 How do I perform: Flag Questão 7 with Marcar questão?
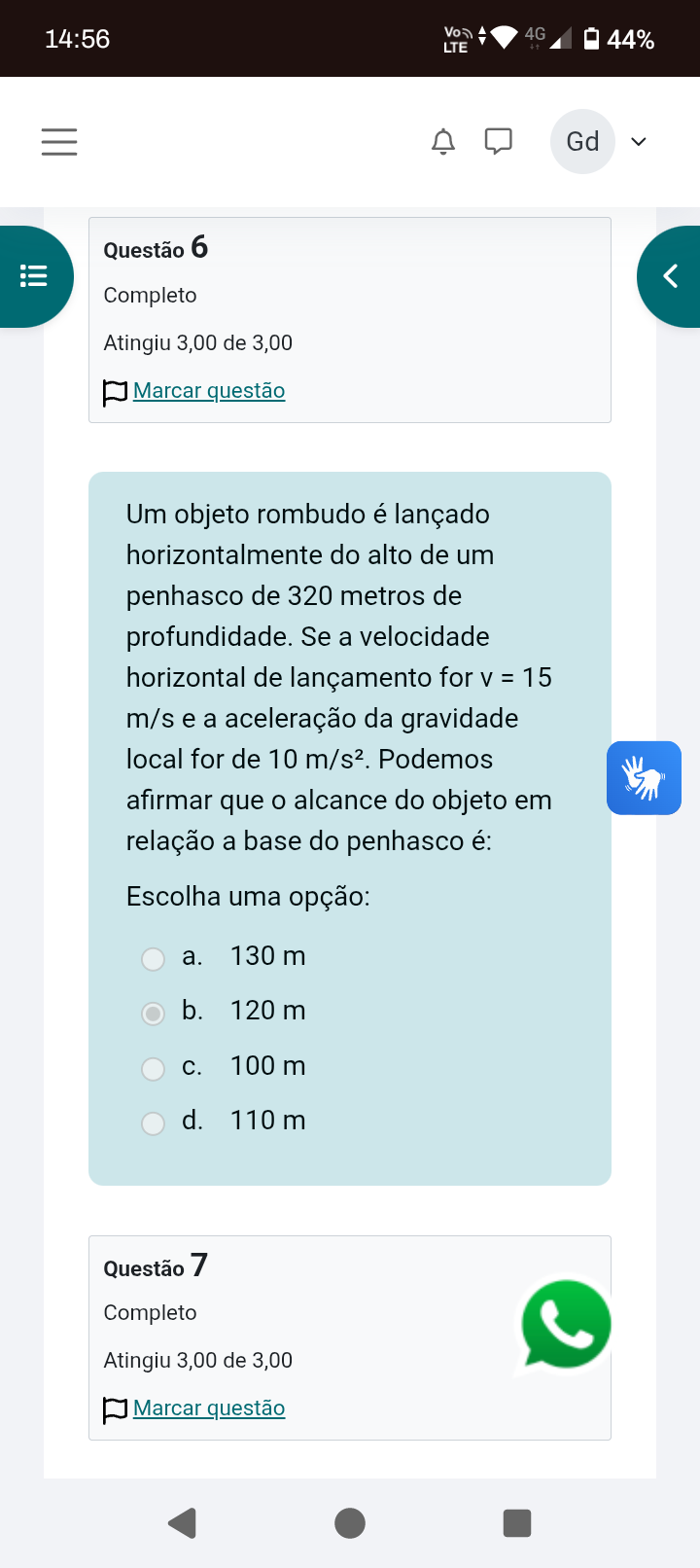(208, 1408)
